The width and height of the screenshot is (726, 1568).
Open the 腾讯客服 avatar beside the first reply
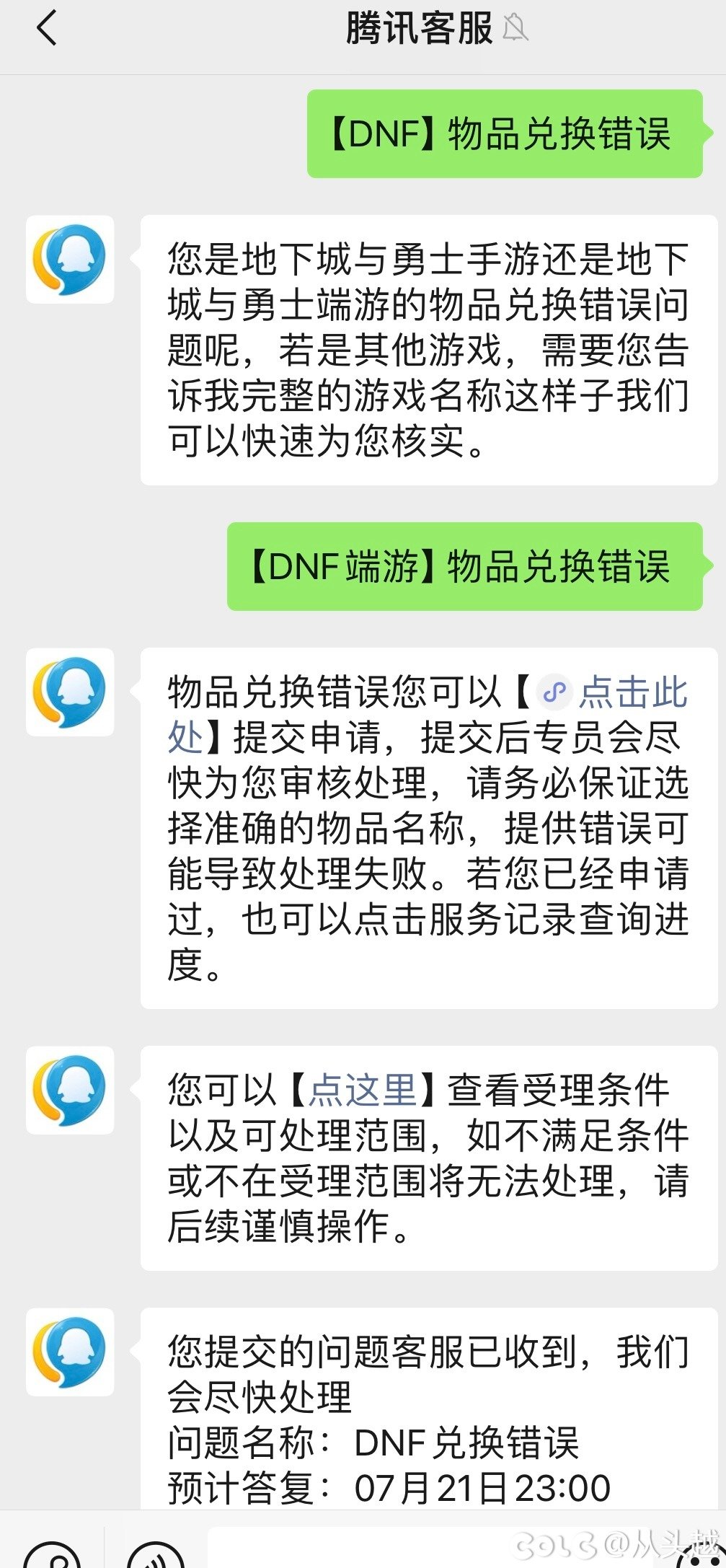coord(70,260)
